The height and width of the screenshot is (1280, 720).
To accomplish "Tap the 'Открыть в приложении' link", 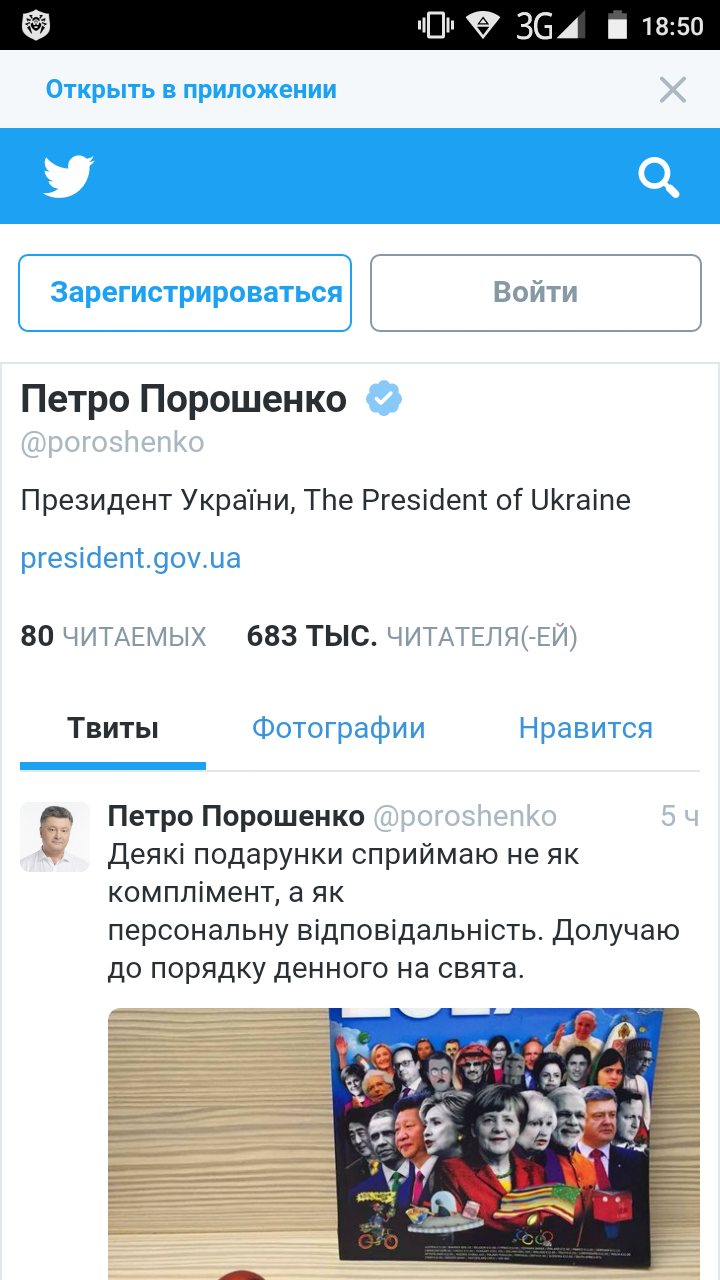I will pyautogui.click(x=191, y=90).
